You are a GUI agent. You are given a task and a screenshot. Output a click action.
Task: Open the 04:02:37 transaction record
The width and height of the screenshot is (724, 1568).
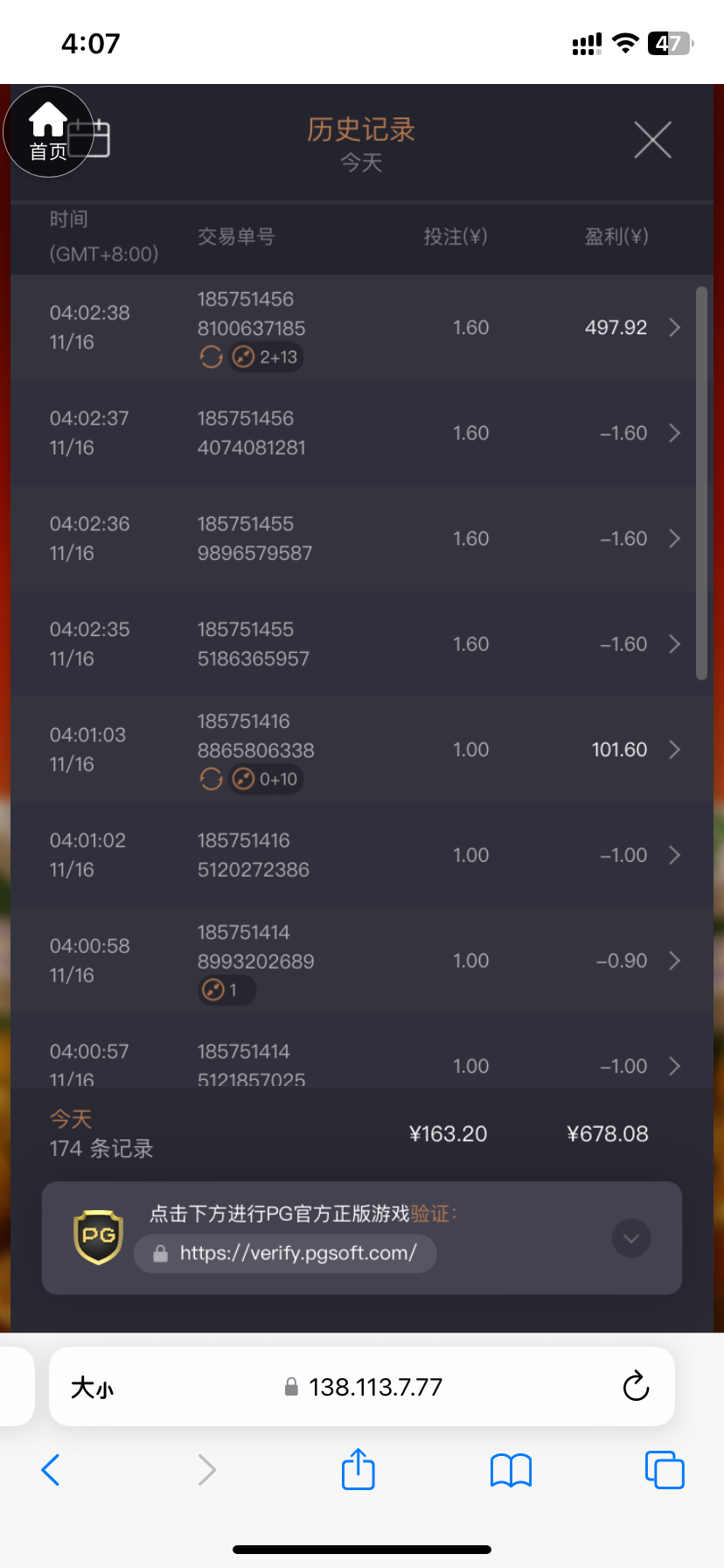(361, 433)
